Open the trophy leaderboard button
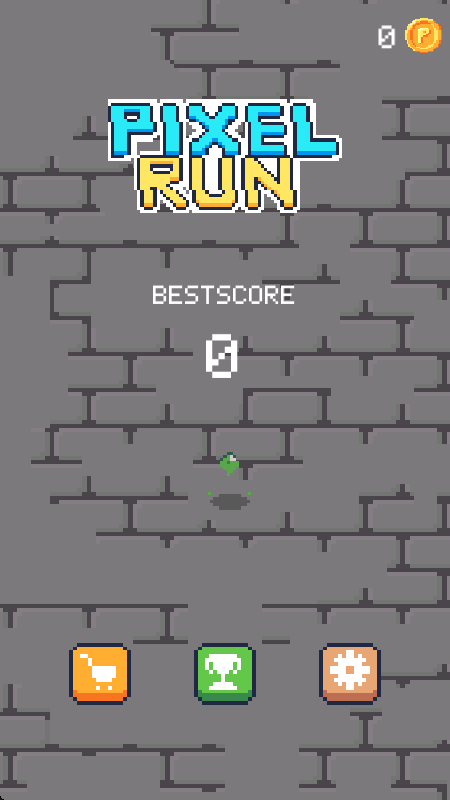This screenshot has width=450, height=800. point(225,674)
